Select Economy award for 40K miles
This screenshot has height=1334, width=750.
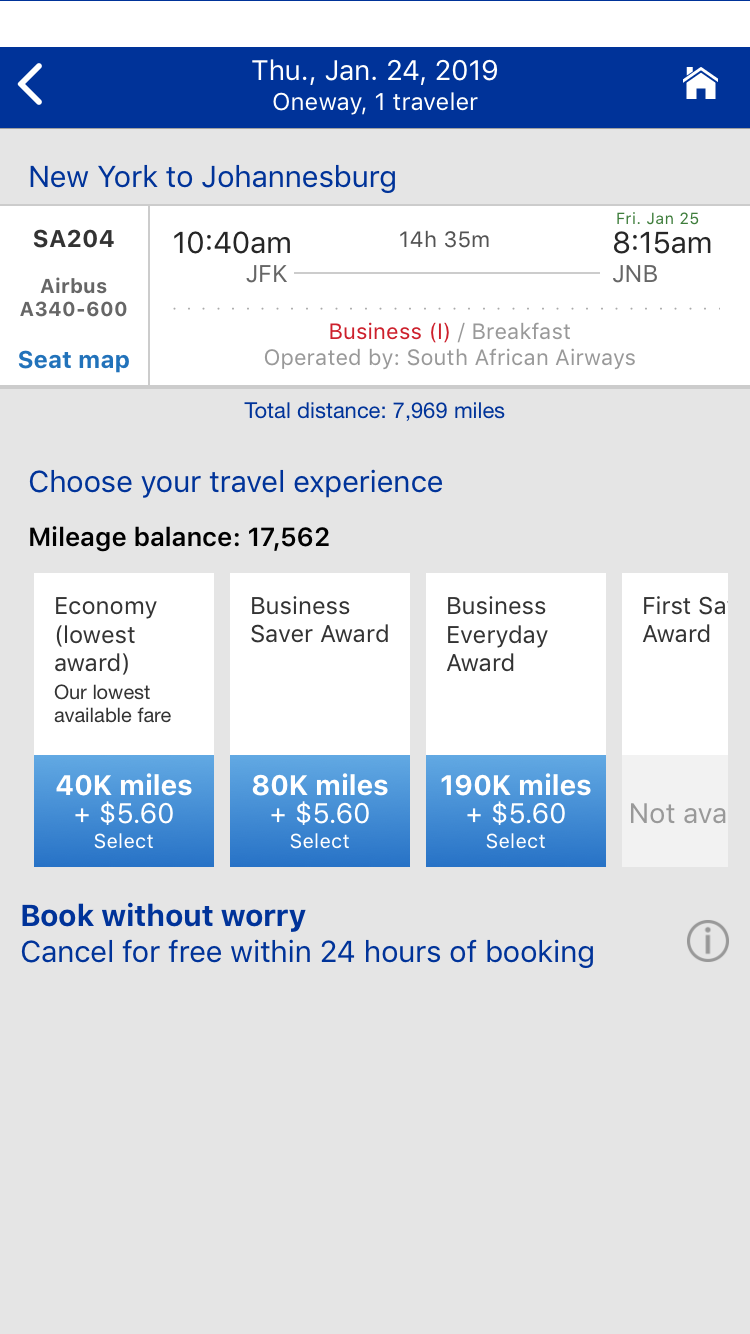124,811
